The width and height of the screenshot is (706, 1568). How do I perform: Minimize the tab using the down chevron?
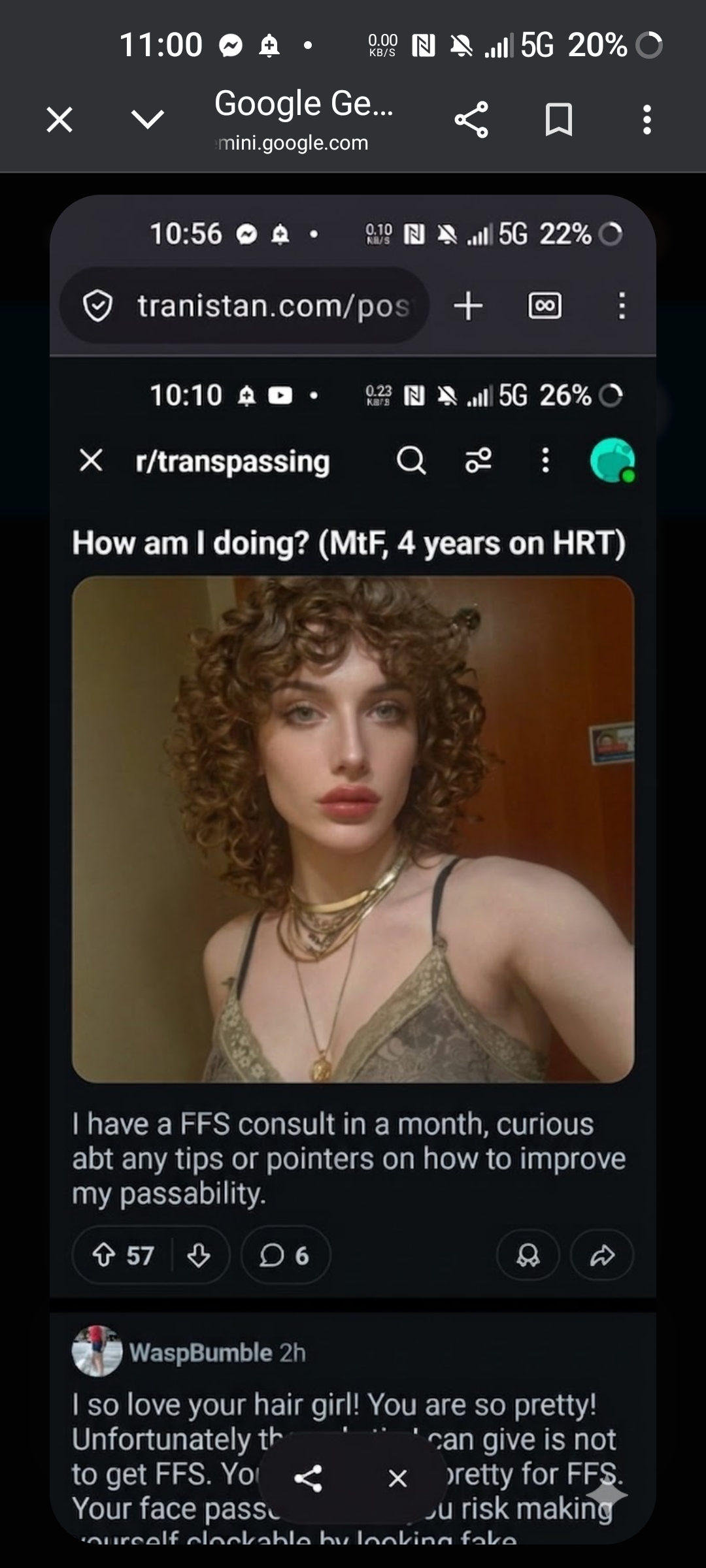coord(148,120)
